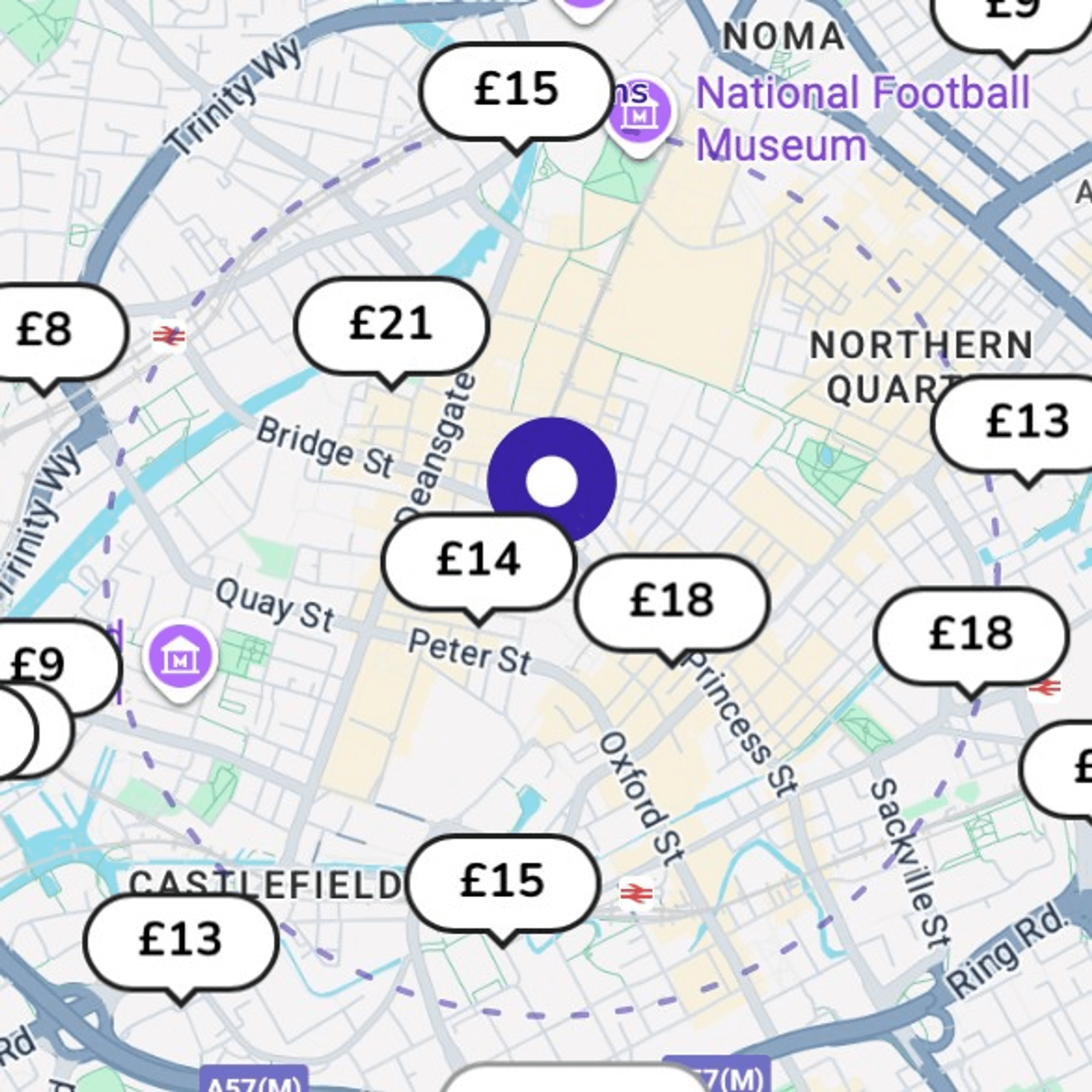1092x1092 pixels.
Task: Open the £13 pin below Castlefield
Action: click(x=181, y=941)
